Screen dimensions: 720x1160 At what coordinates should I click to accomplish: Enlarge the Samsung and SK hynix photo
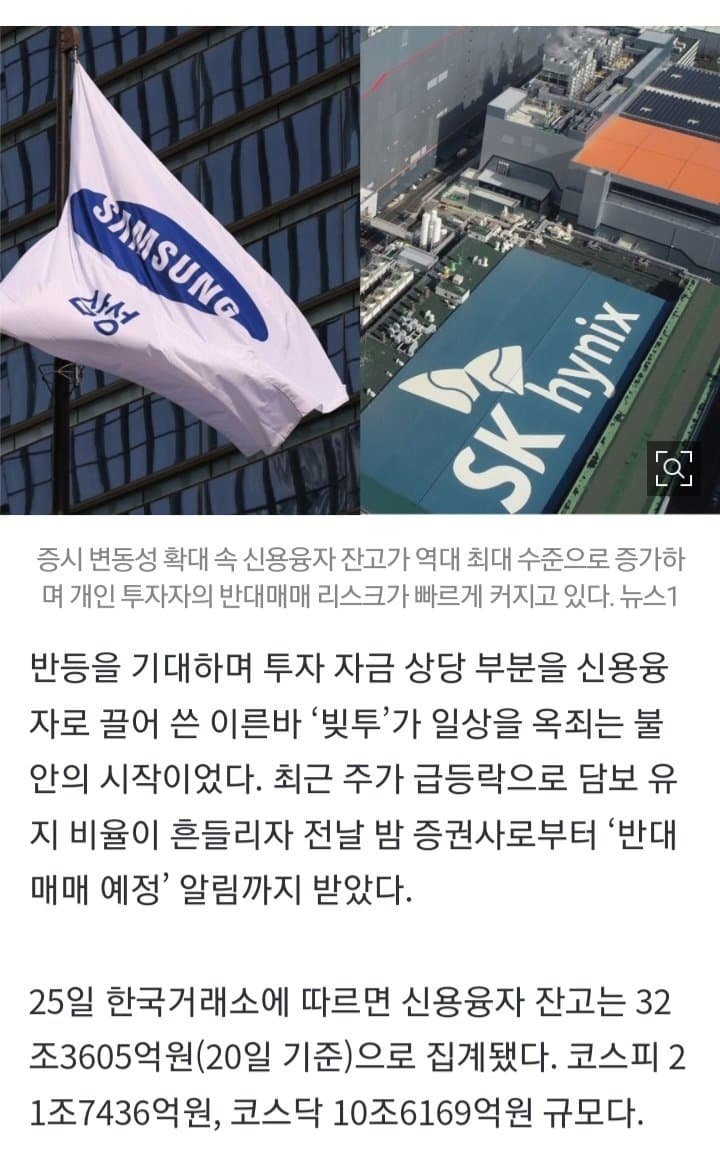674,466
